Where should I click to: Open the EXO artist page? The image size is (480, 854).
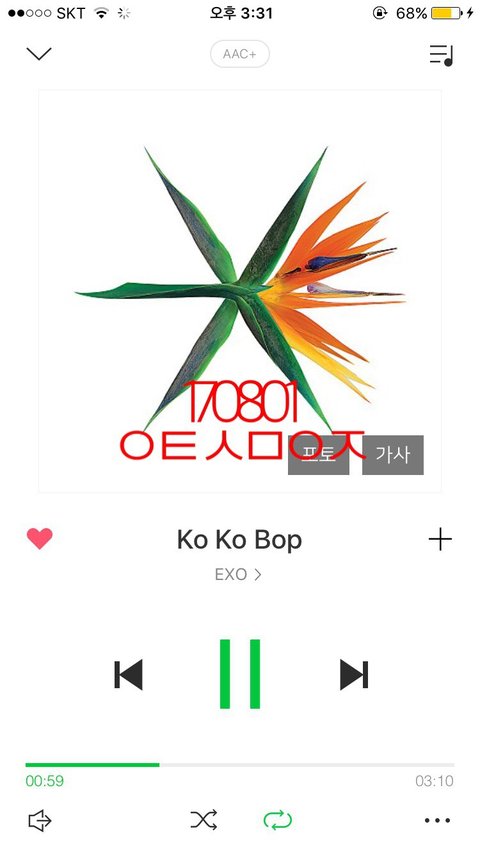coord(238,575)
